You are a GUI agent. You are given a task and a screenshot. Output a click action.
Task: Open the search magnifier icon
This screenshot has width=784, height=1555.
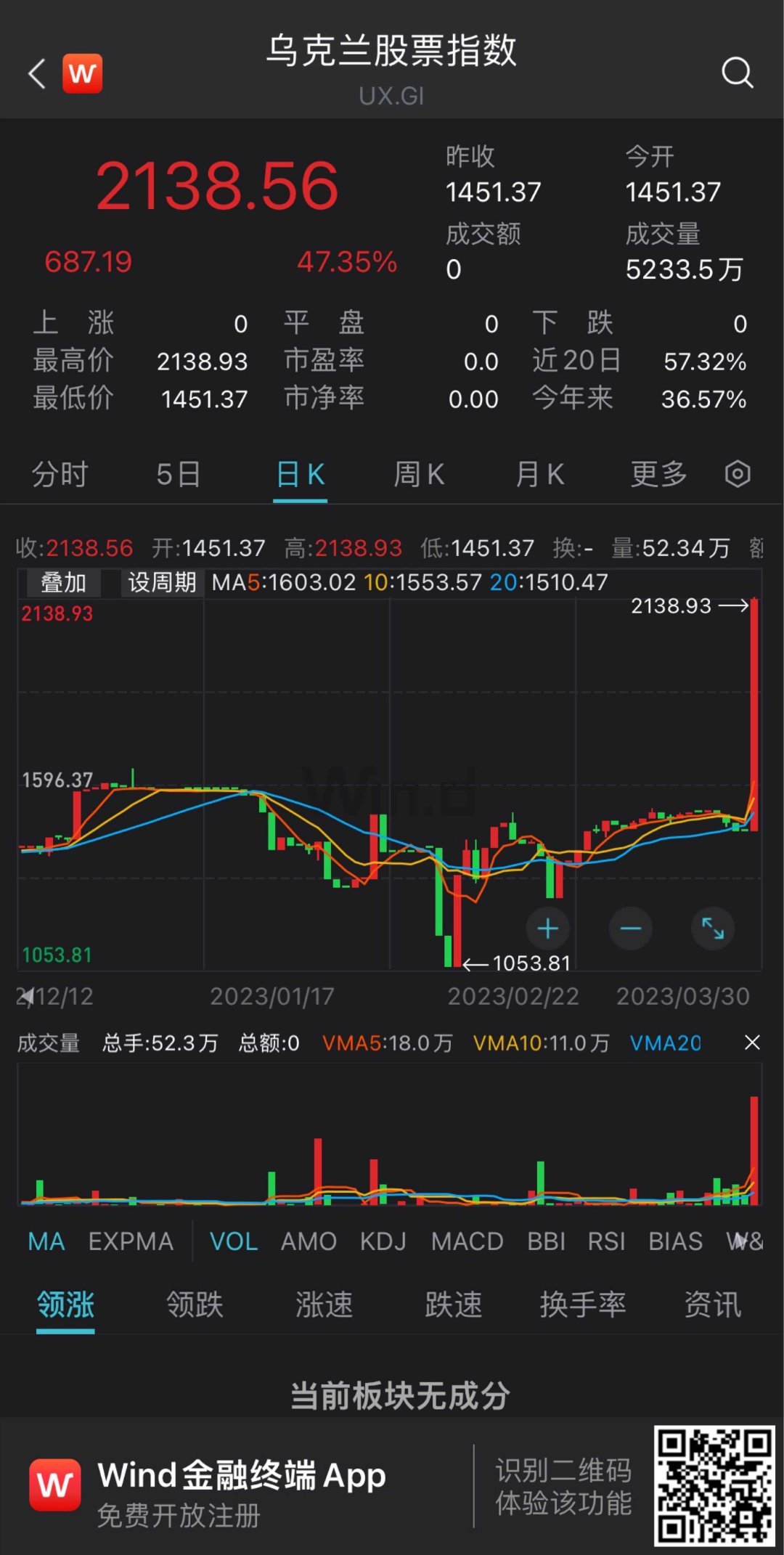coord(738,73)
